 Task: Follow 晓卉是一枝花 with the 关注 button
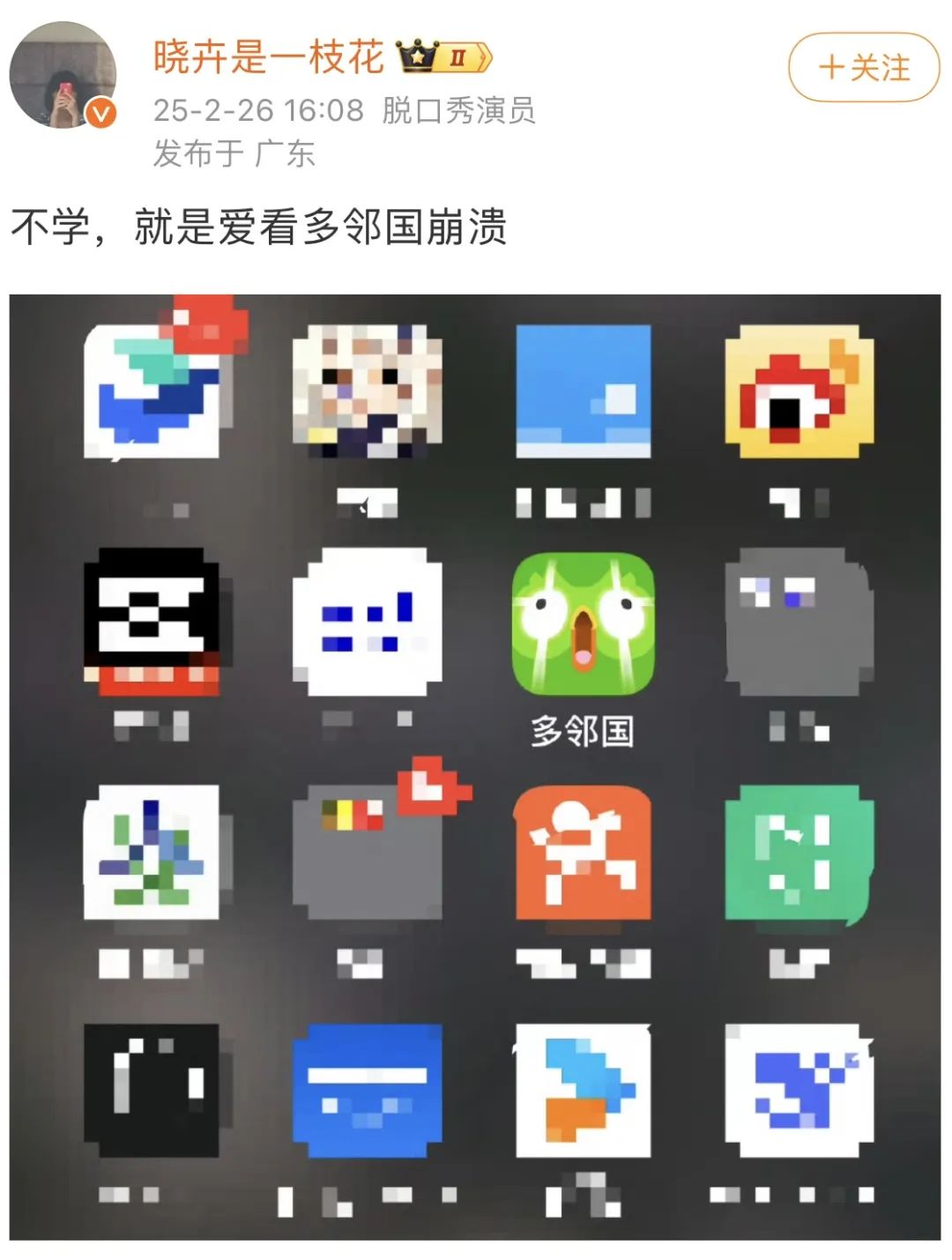[863, 68]
